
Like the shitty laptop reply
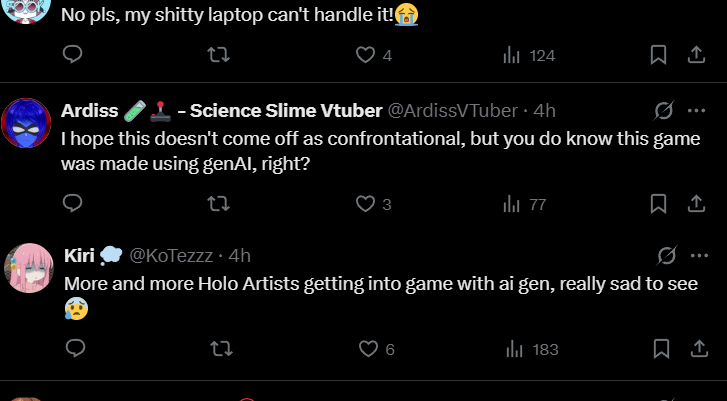[366, 55]
